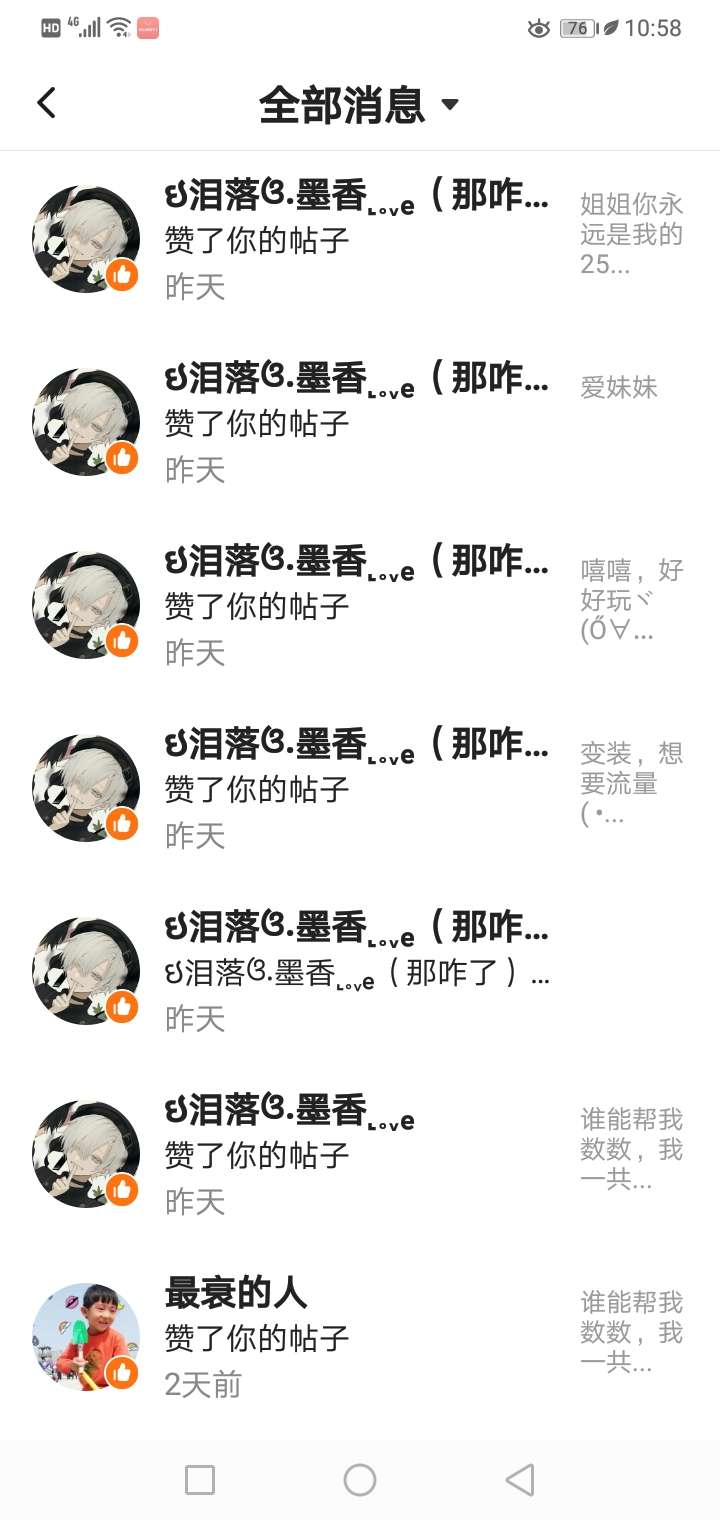This screenshot has height=1520, width=720.
Task: Open the like notification about 爱妹妹
Action: tap(360, 424)
